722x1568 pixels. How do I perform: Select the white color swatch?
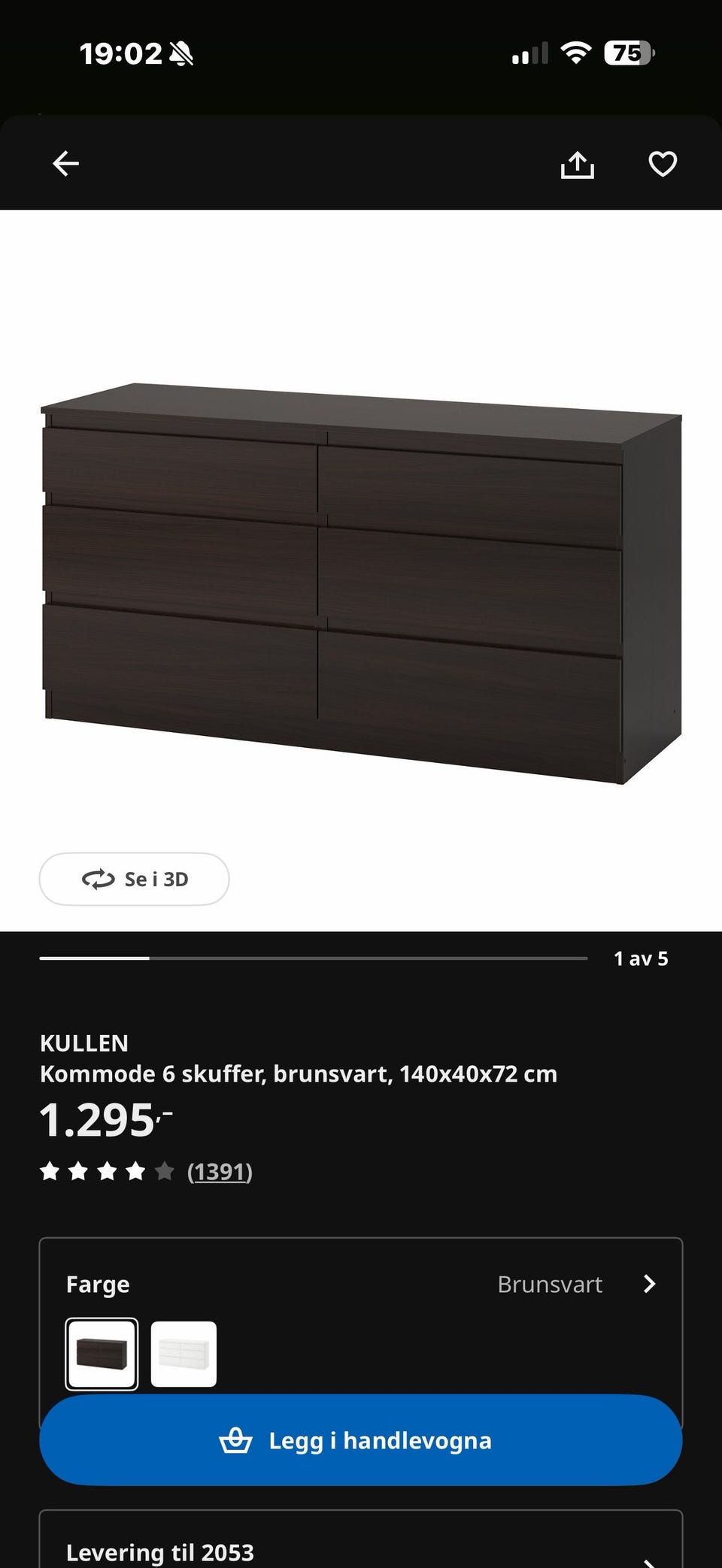click(184, 1354)
